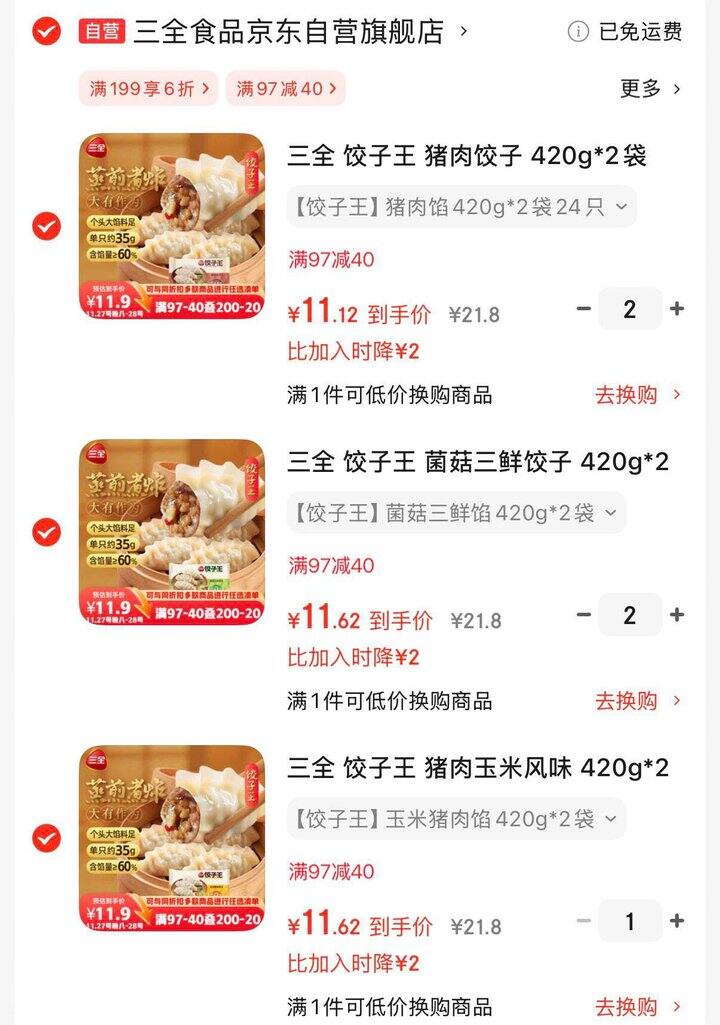Deselect the 猪肉饺子 420g*2袋 item
The image size is (720, 1025).
(x=46, y=226)
